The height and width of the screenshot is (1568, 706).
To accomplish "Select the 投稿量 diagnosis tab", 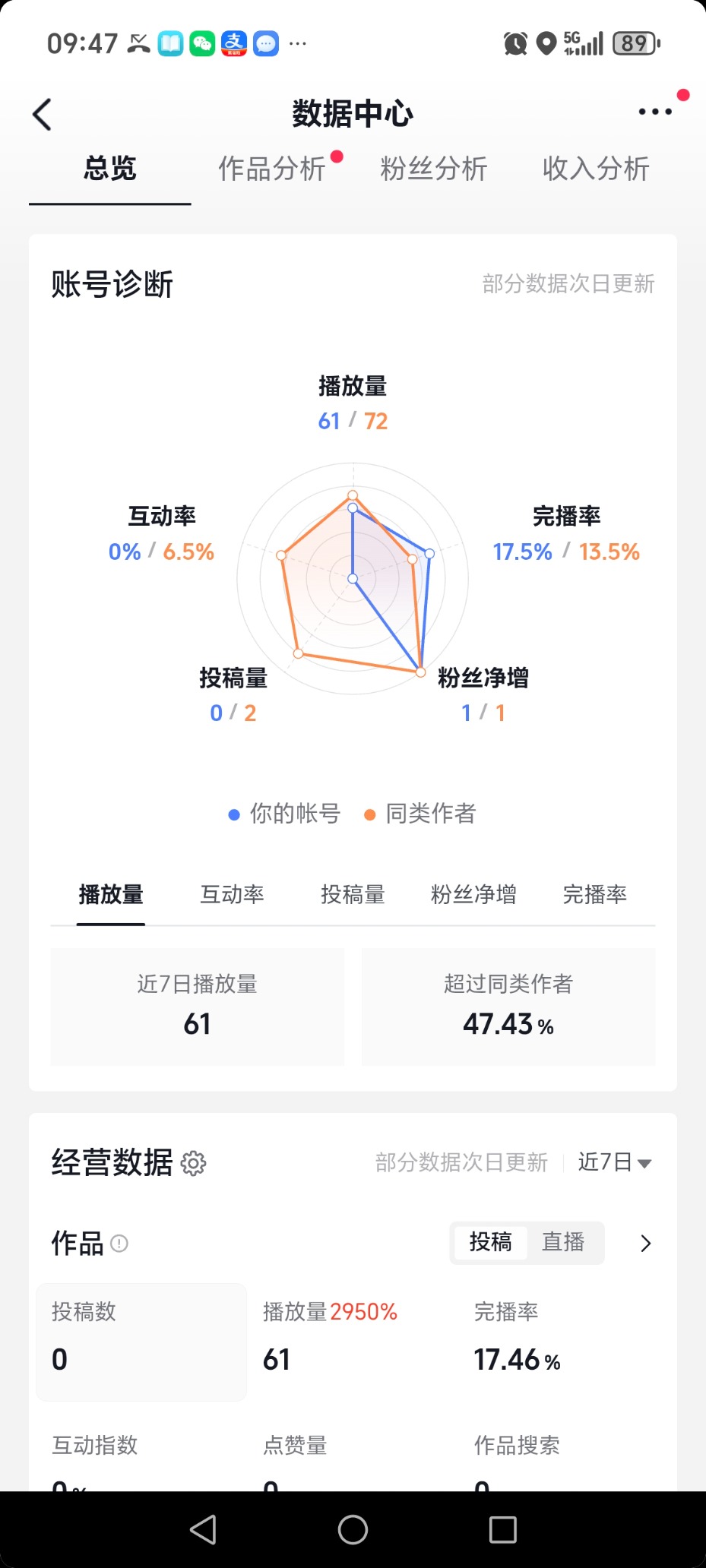I will coord(353,895).
